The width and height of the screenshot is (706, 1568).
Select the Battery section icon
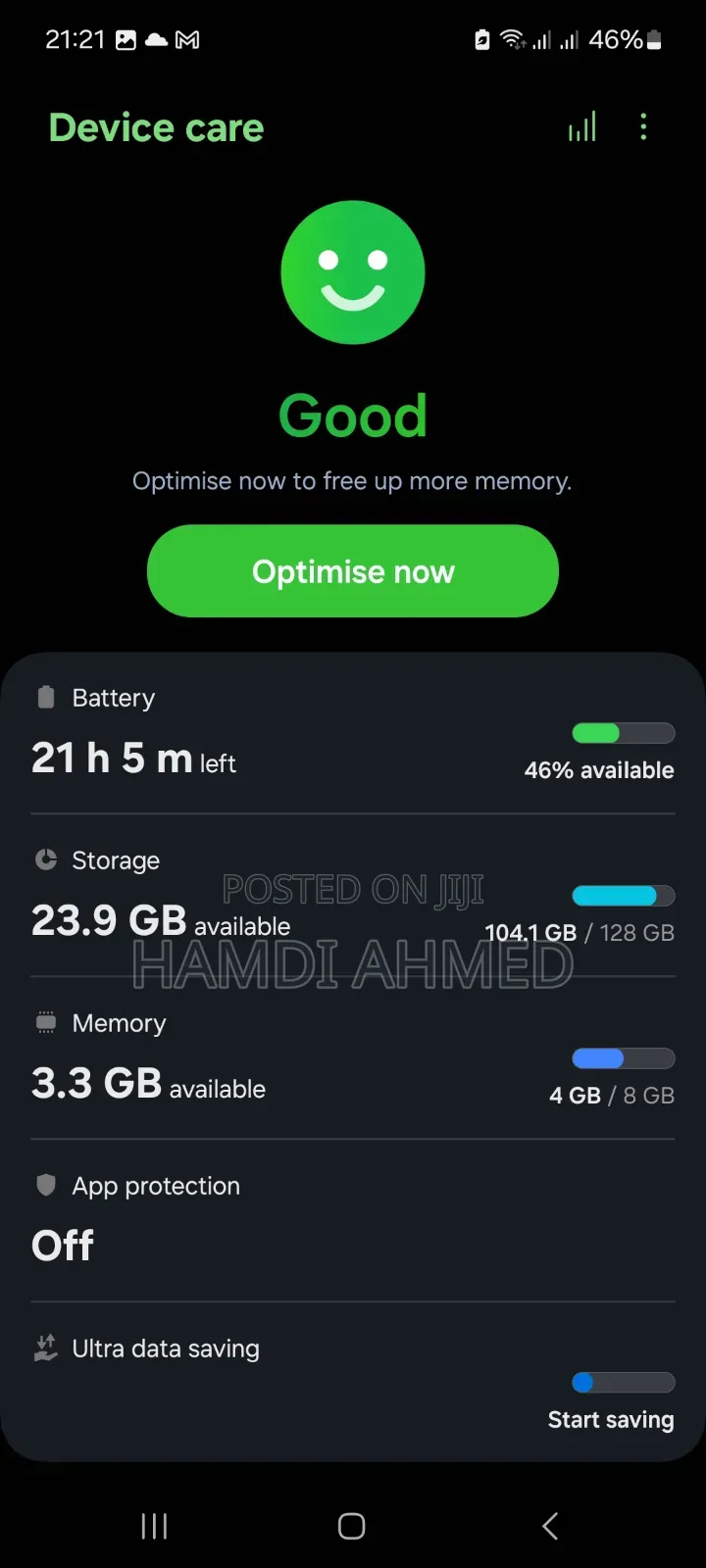click(45, 697)
